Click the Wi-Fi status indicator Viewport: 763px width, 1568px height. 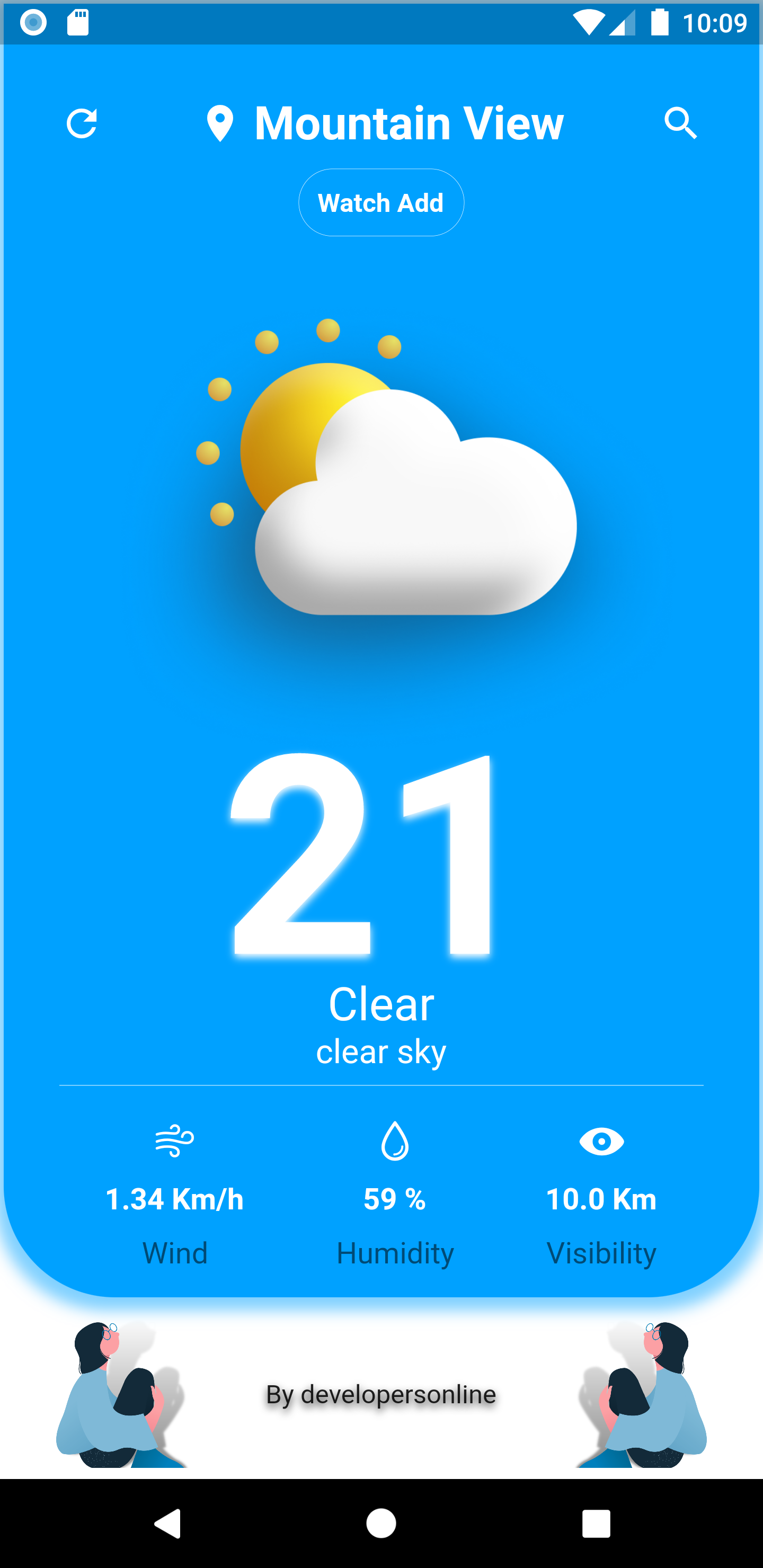coord(588,21)
